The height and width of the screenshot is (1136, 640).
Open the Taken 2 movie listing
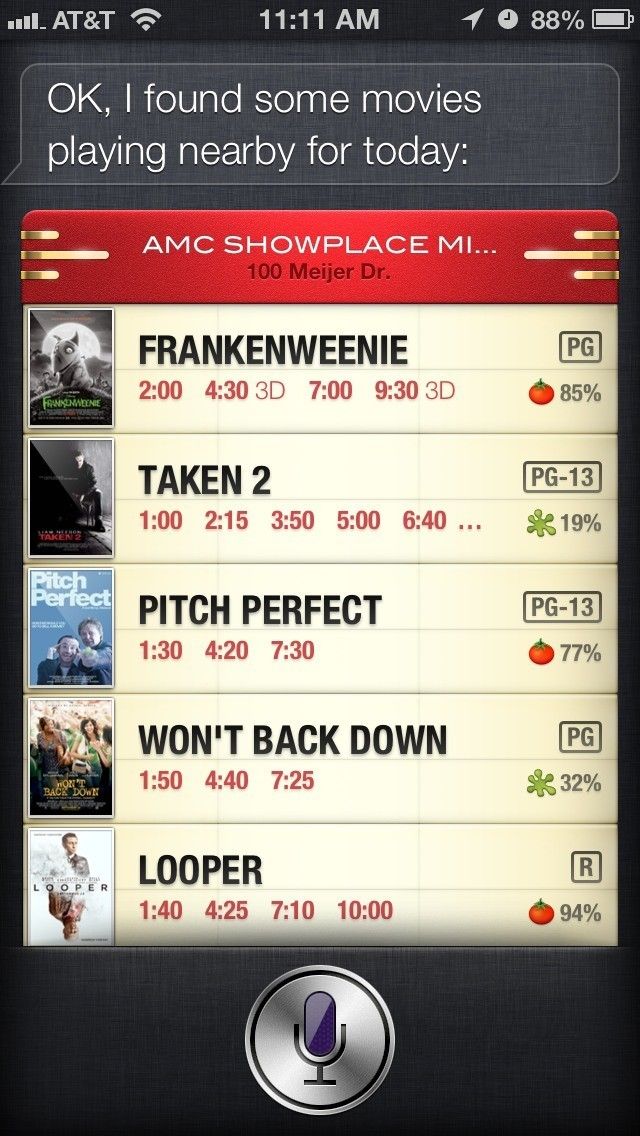[320, 498]
